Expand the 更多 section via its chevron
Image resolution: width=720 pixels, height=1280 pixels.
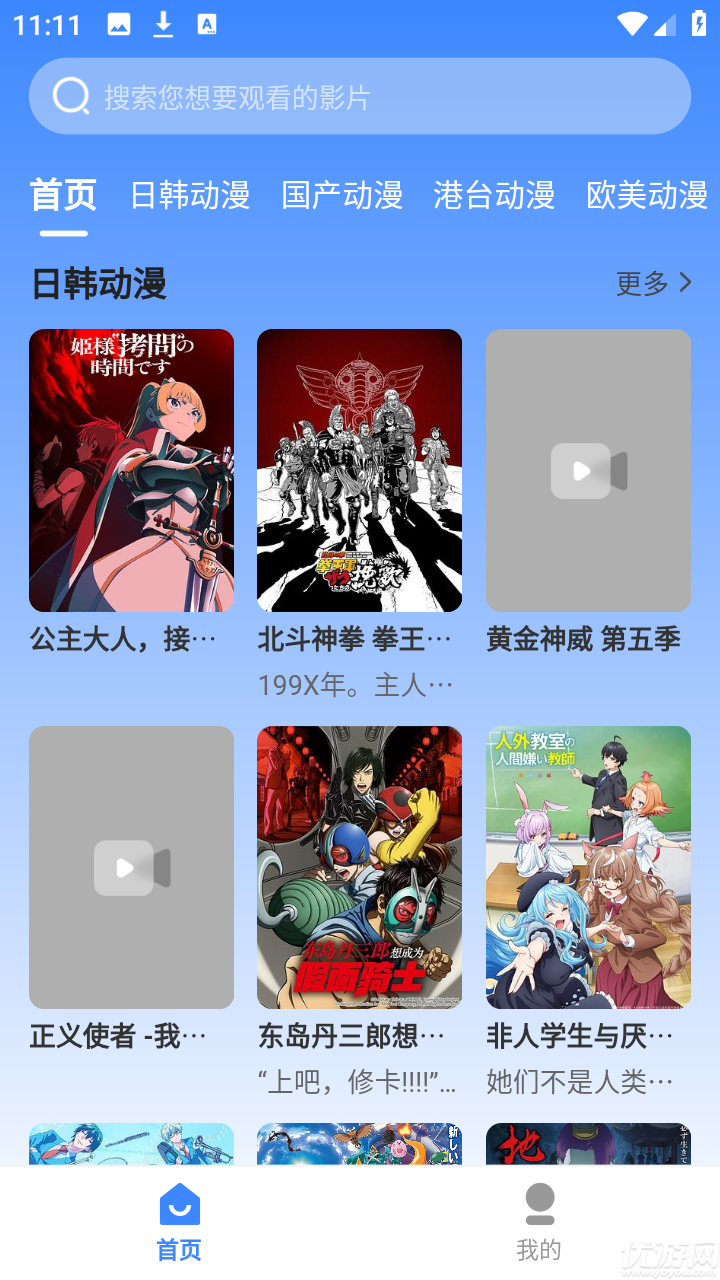point(686,284)
